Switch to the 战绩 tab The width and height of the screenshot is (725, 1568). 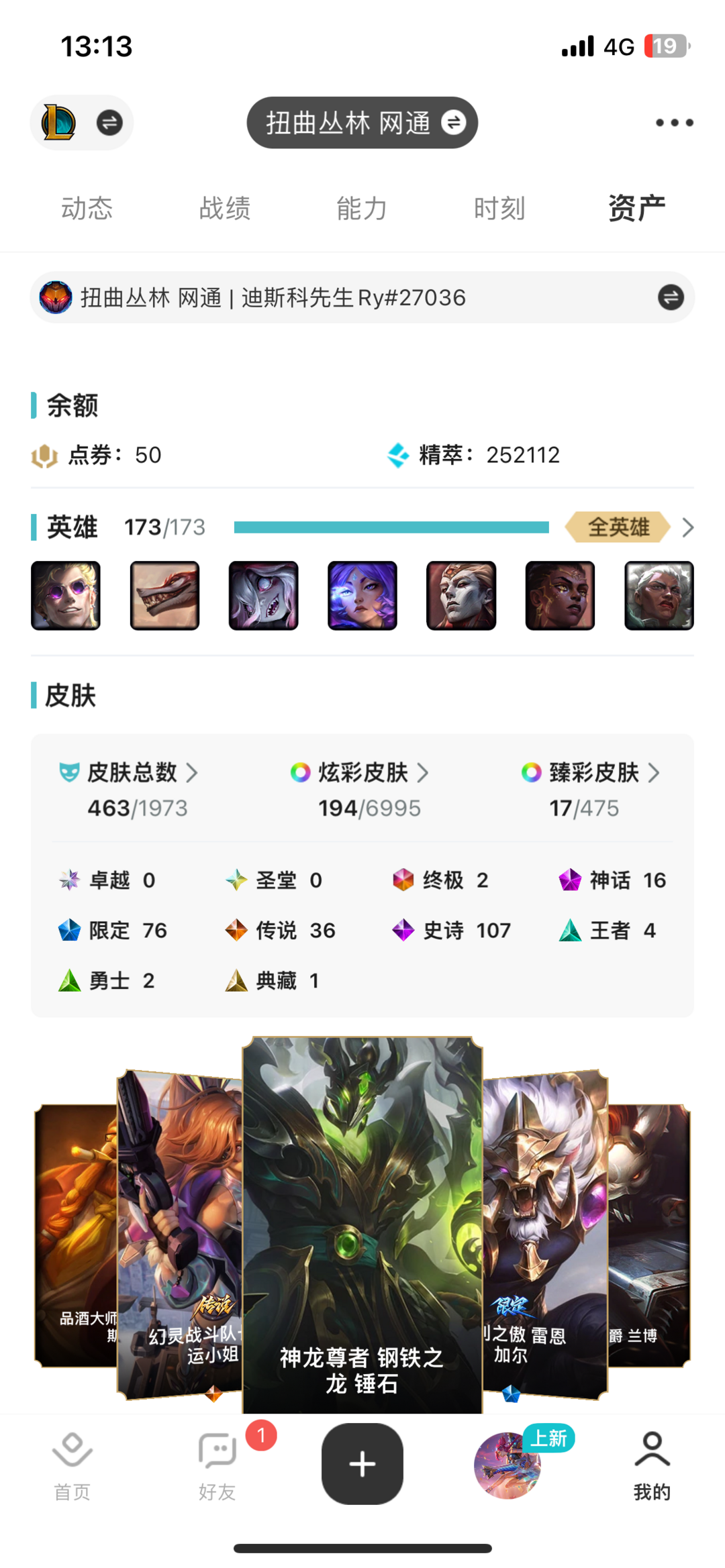(224, 209)
